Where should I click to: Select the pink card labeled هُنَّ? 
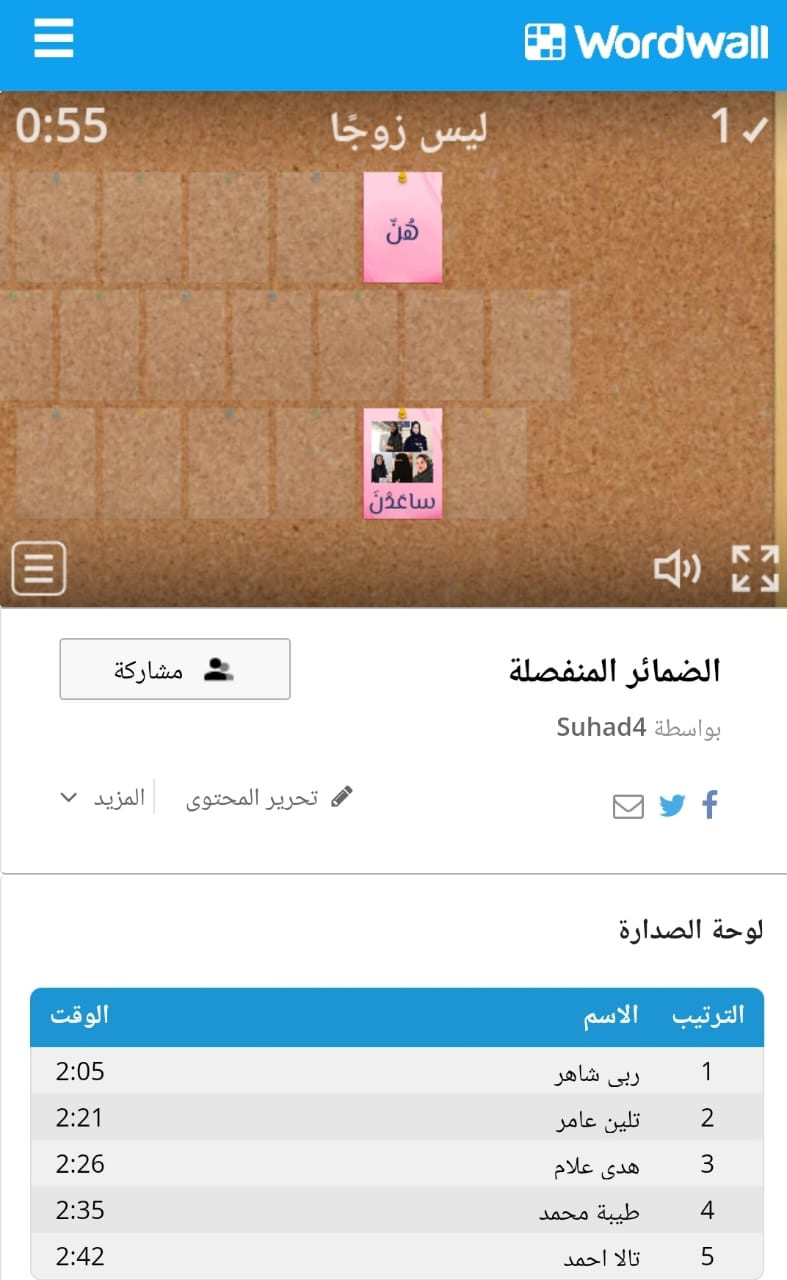coord(402,228)
